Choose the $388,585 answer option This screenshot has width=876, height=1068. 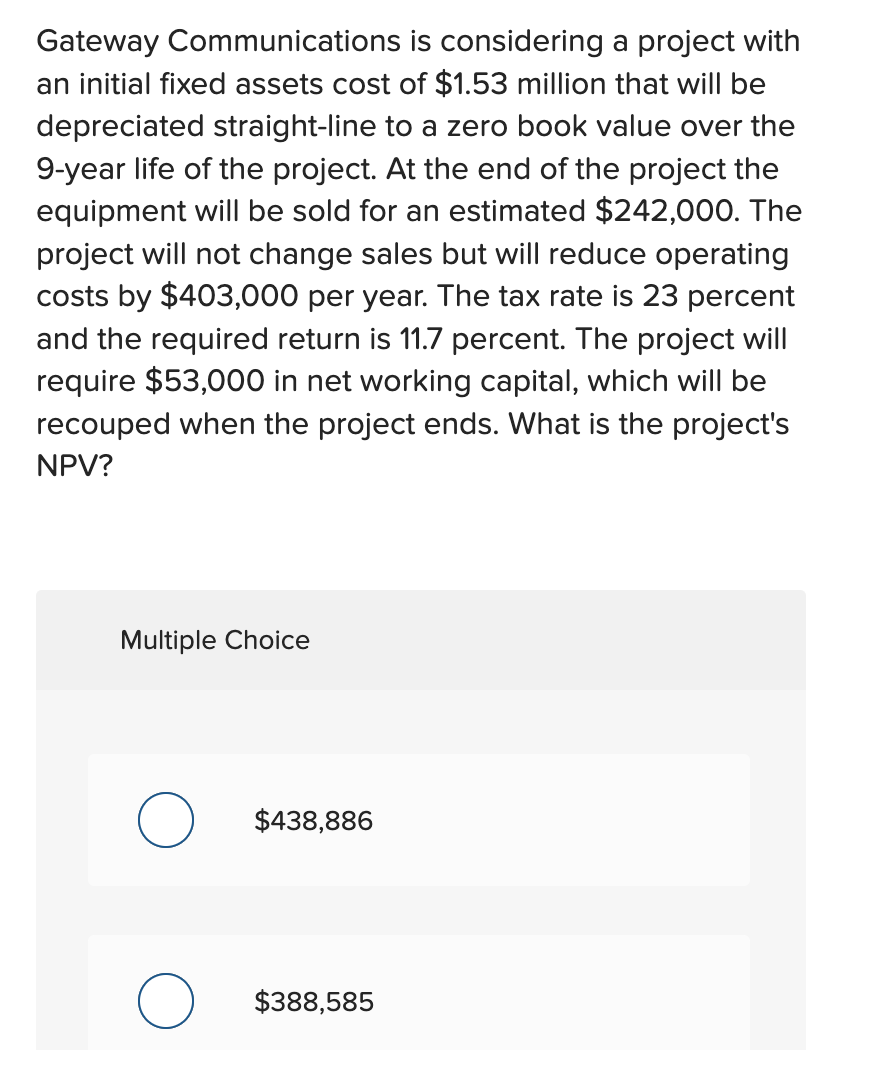tap(166, 1001)
